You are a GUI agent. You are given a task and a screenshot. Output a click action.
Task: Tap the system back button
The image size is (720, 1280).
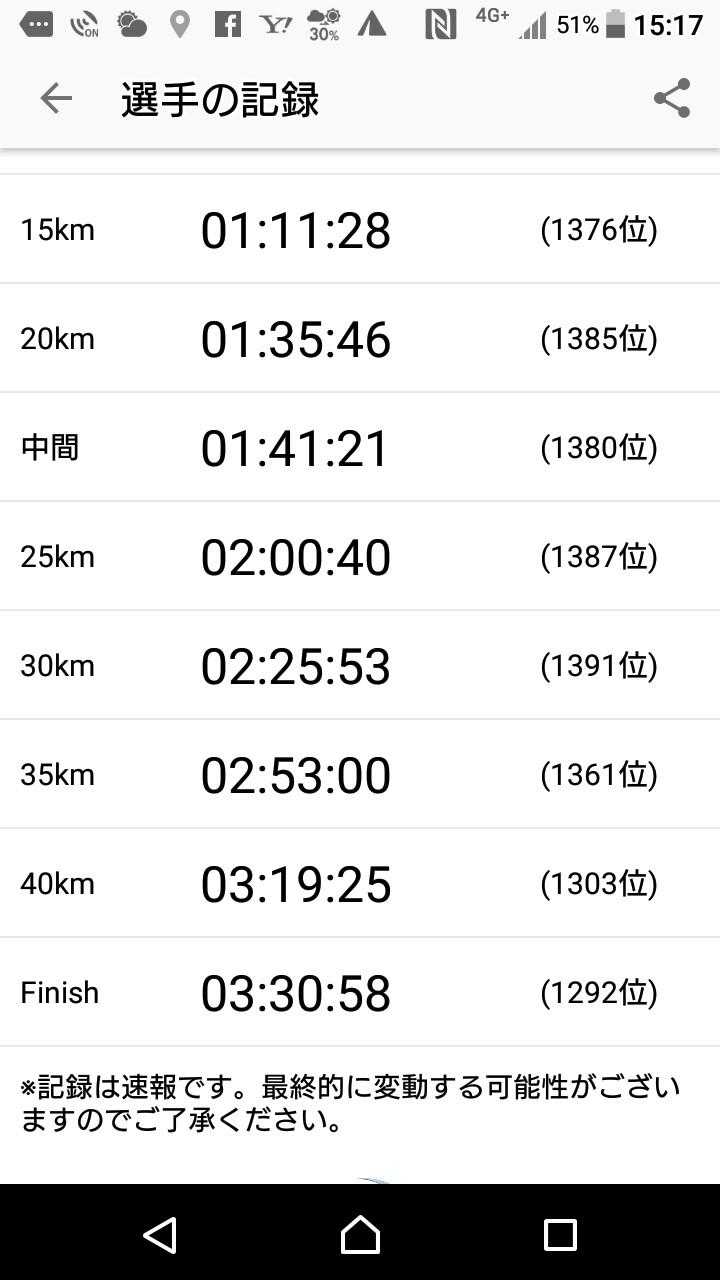point(160,1234)
